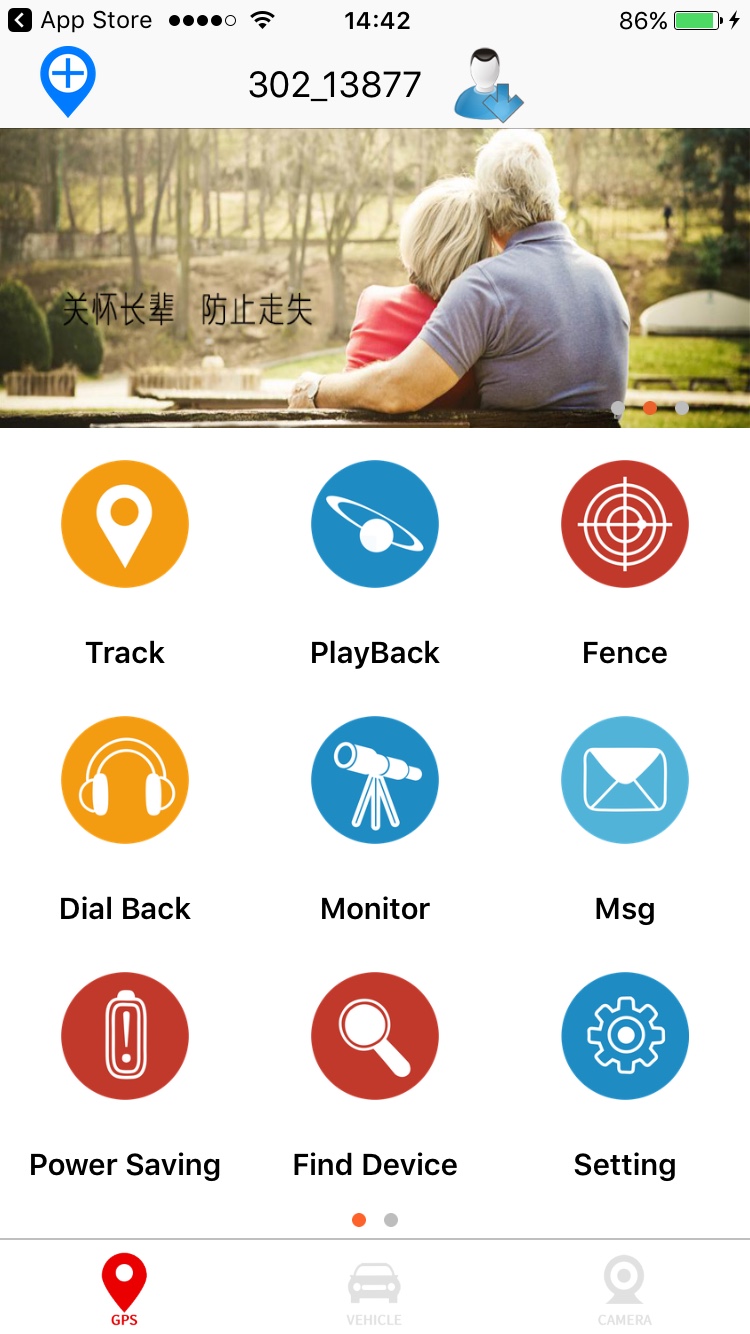
Task: Open the user device switch icon
Action: click(x=488, y=85)
